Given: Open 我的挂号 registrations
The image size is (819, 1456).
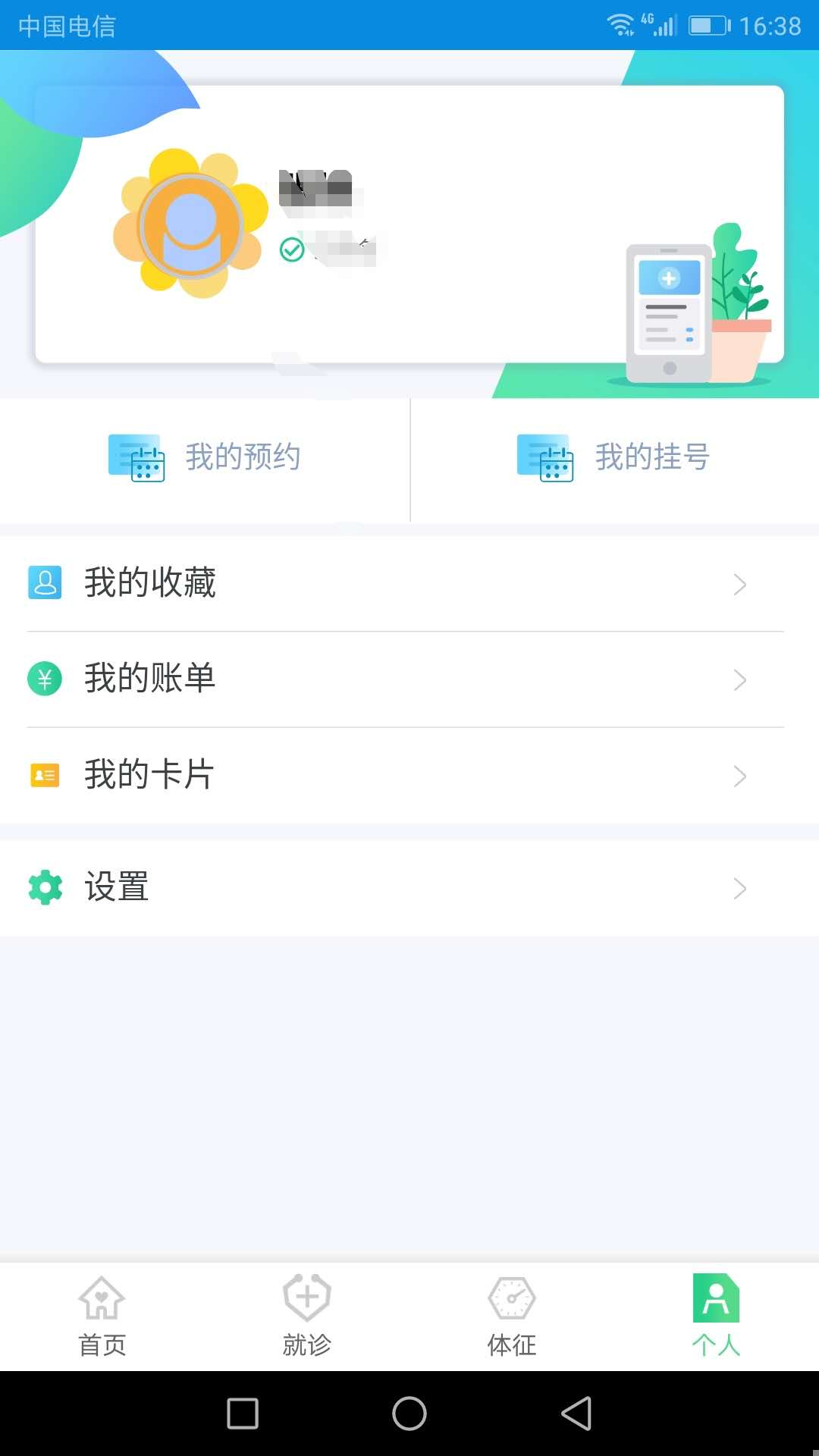Looking at the screenshot, I should [x=614, y=458].
